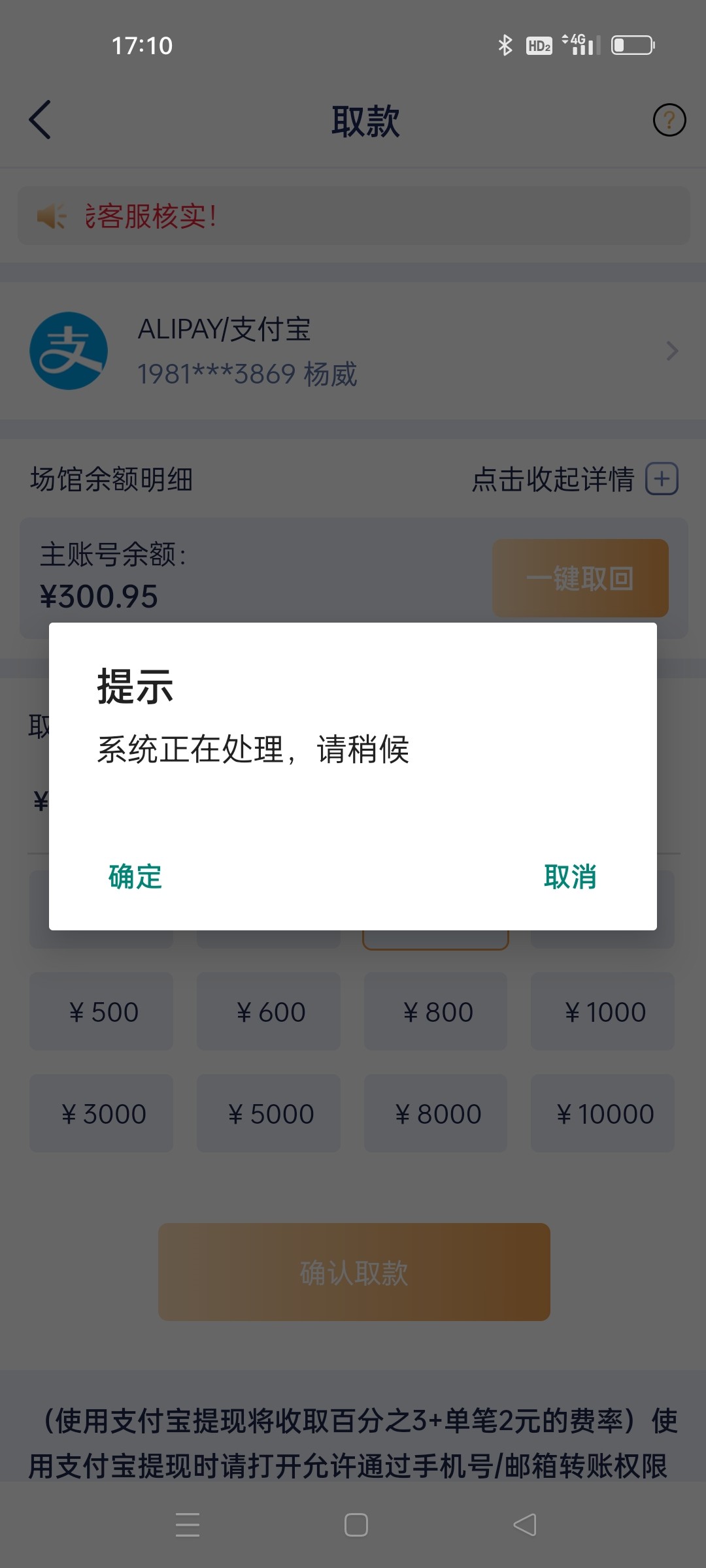Tap the help question mark icon
This screenshot has width=706, height=1568.
point(668,120)
